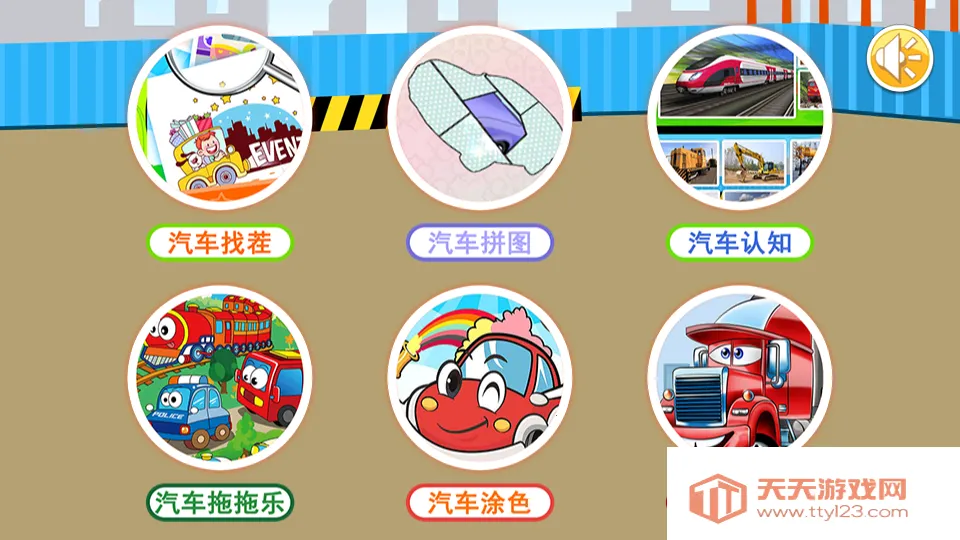Mute the game sound

[x=899, y=59]
